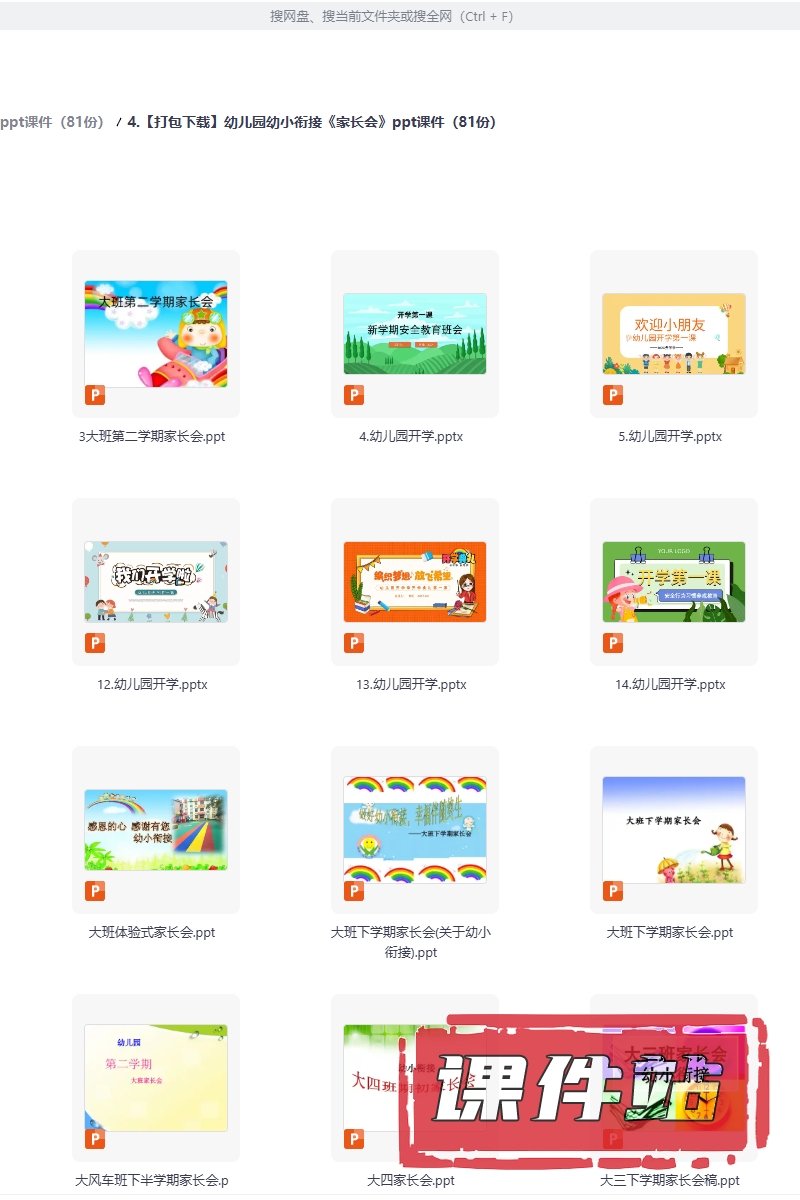
Task: Open 大班下学期家长会(关于幼小衔接).ppt
Action: tap(415, 830)
